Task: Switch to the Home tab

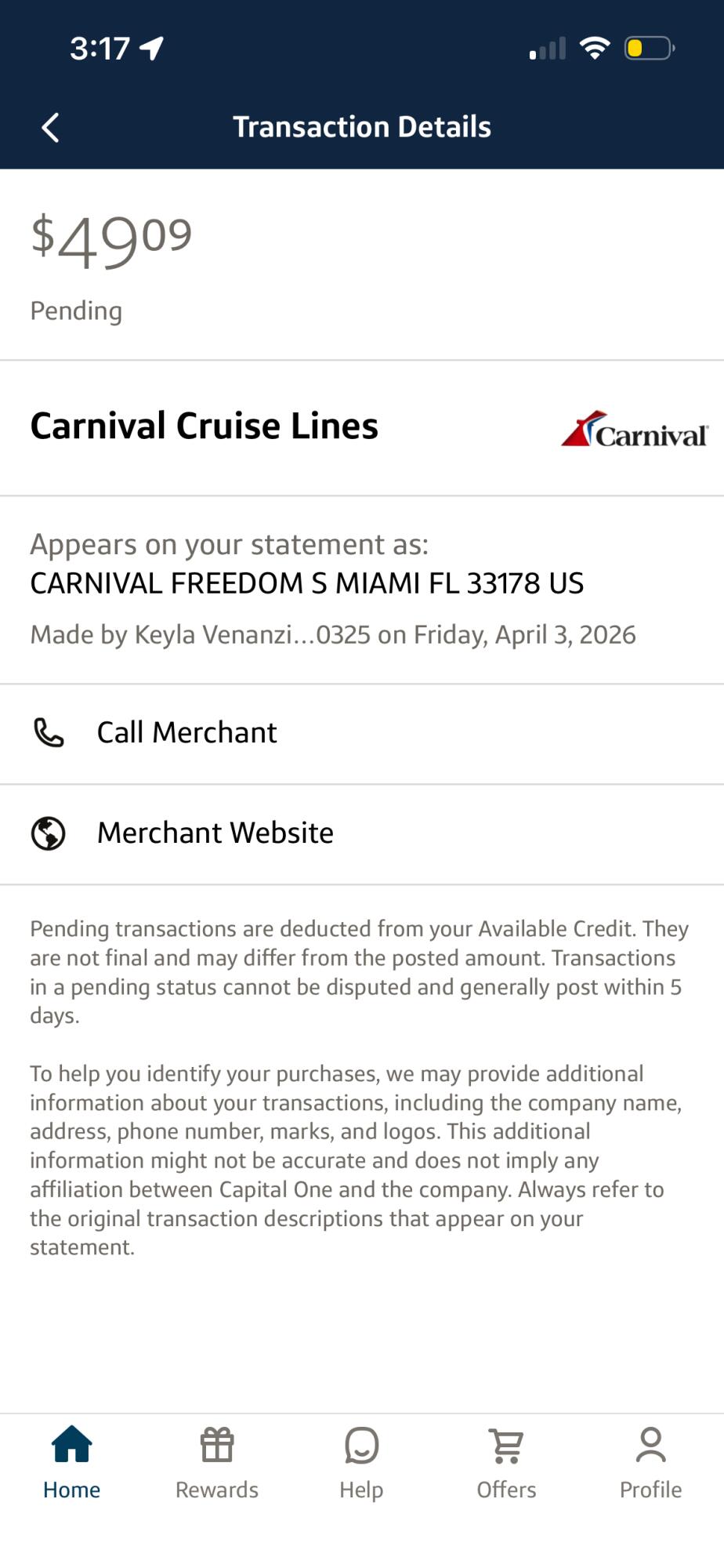Action: [x=71, y=1462]
